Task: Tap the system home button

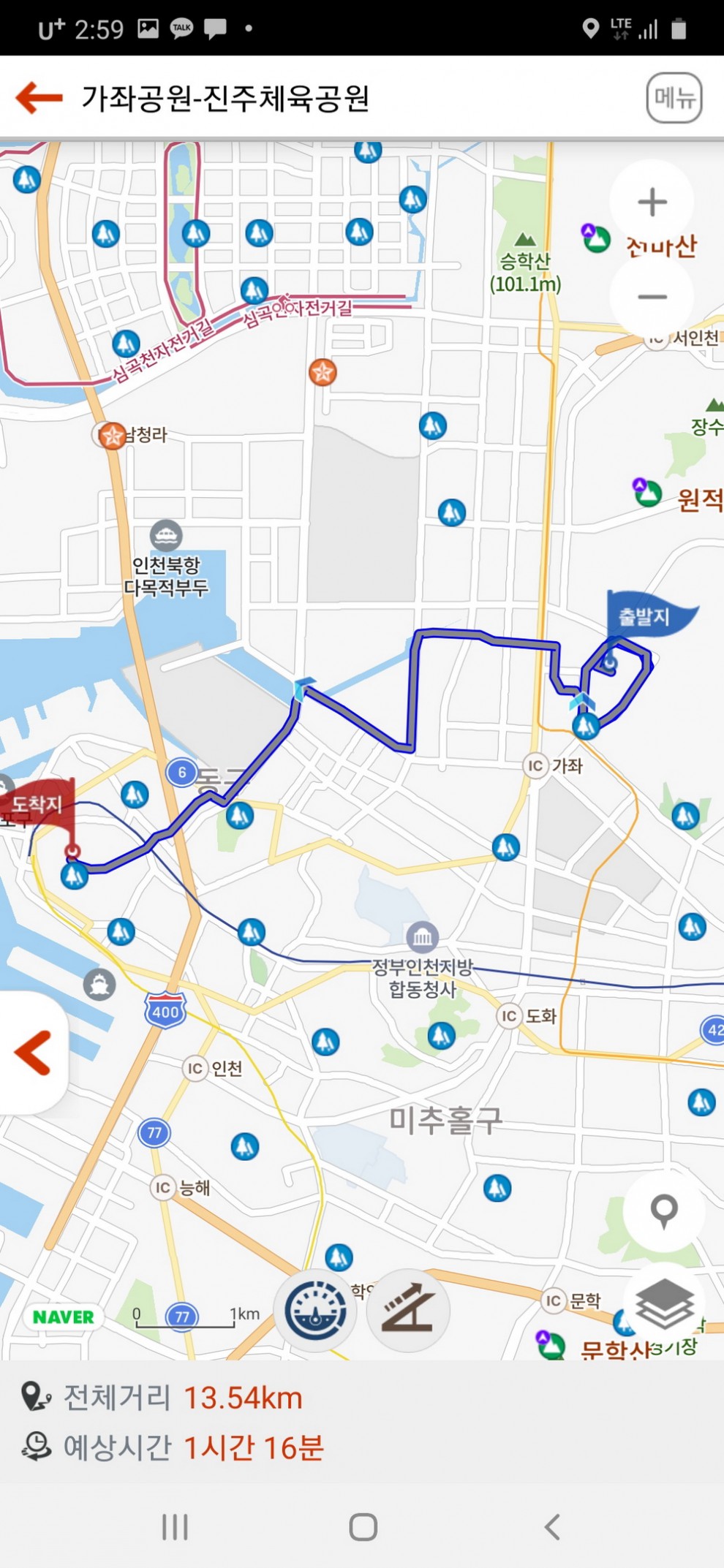Action: 363,1526
